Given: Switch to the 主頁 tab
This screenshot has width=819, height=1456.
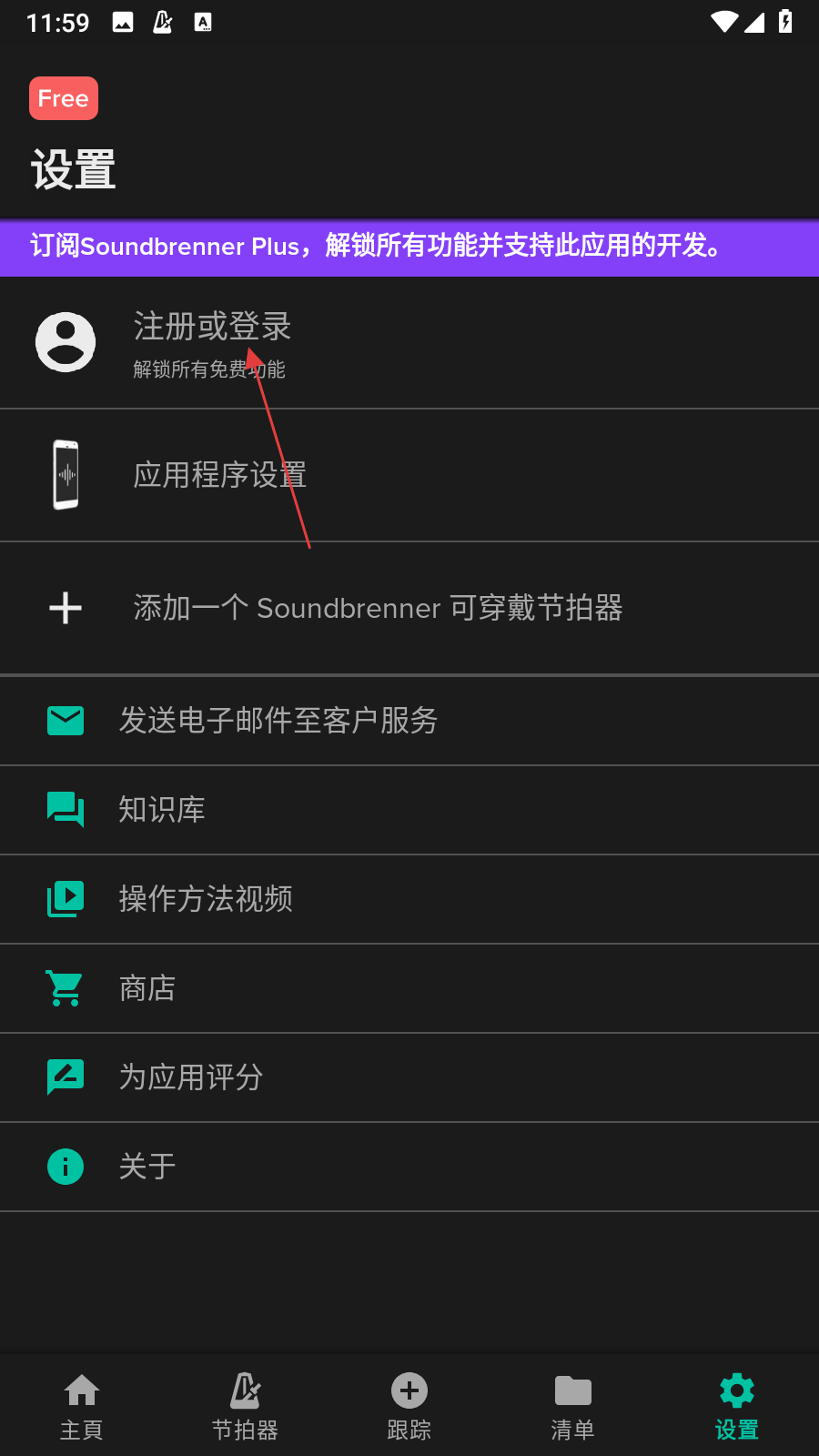Looking at the screenshot, I should tap(82, 1406).
